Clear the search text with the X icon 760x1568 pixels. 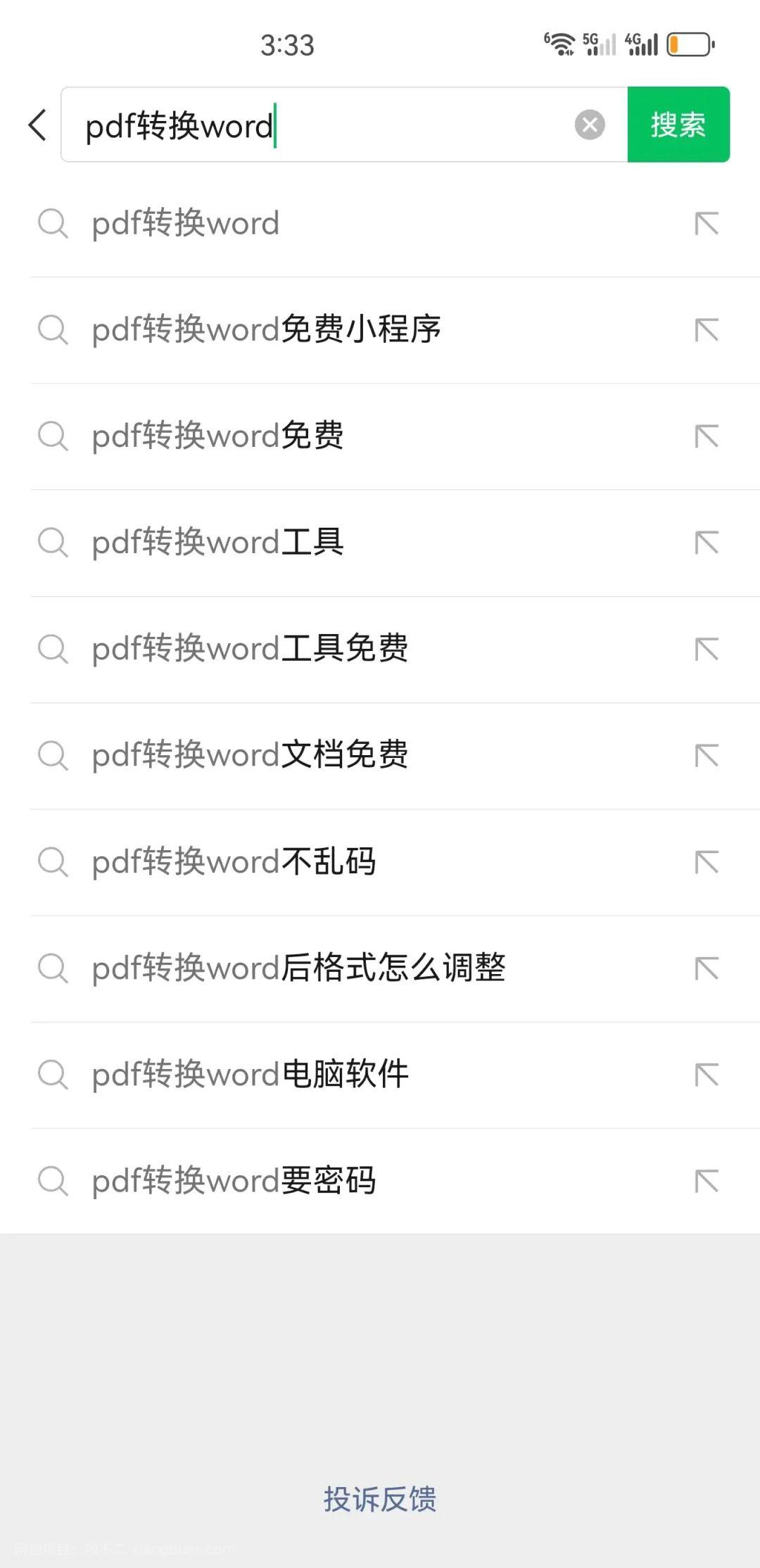590,125
